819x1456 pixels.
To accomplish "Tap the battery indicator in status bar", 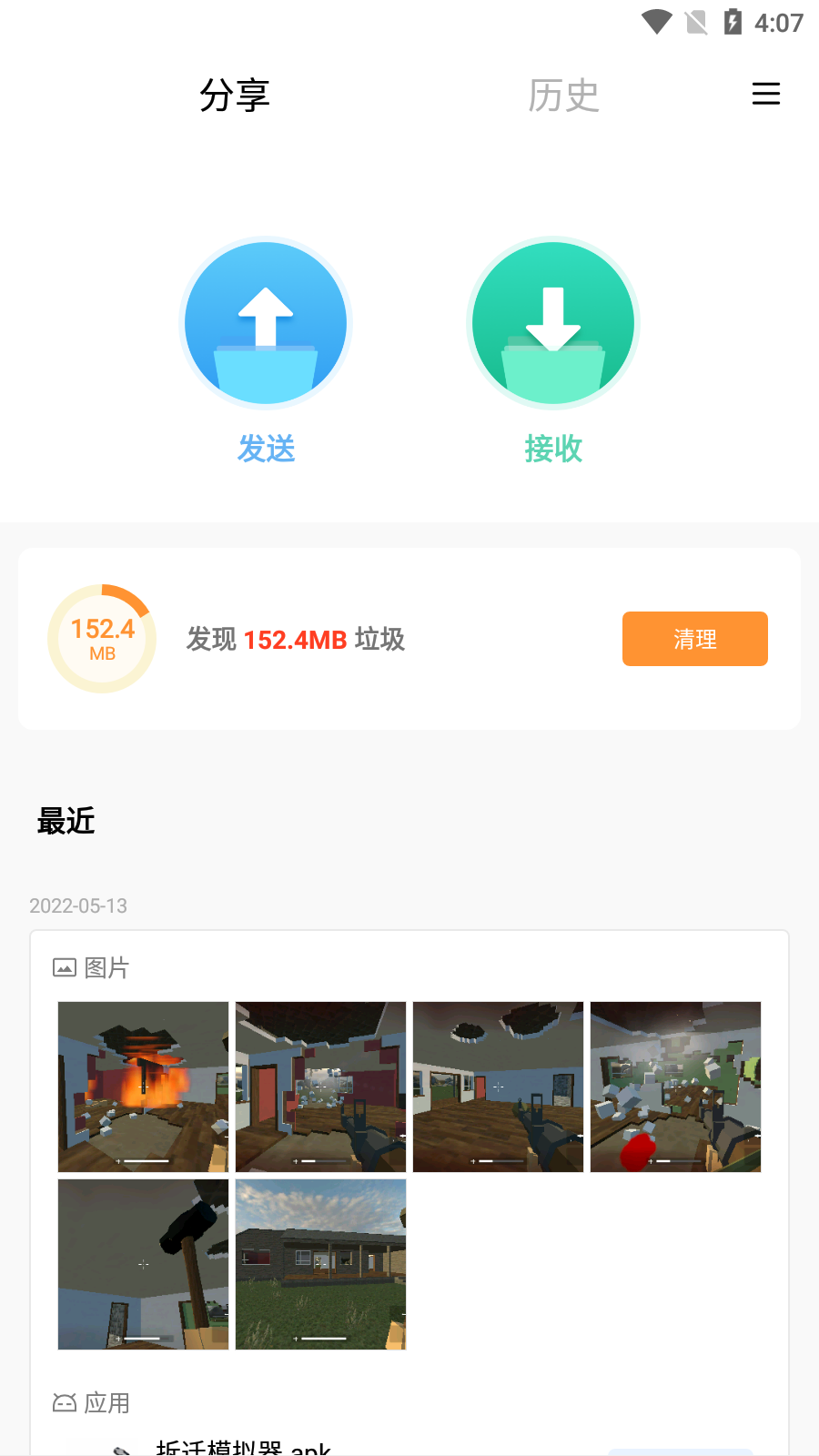I will (733, 22).
